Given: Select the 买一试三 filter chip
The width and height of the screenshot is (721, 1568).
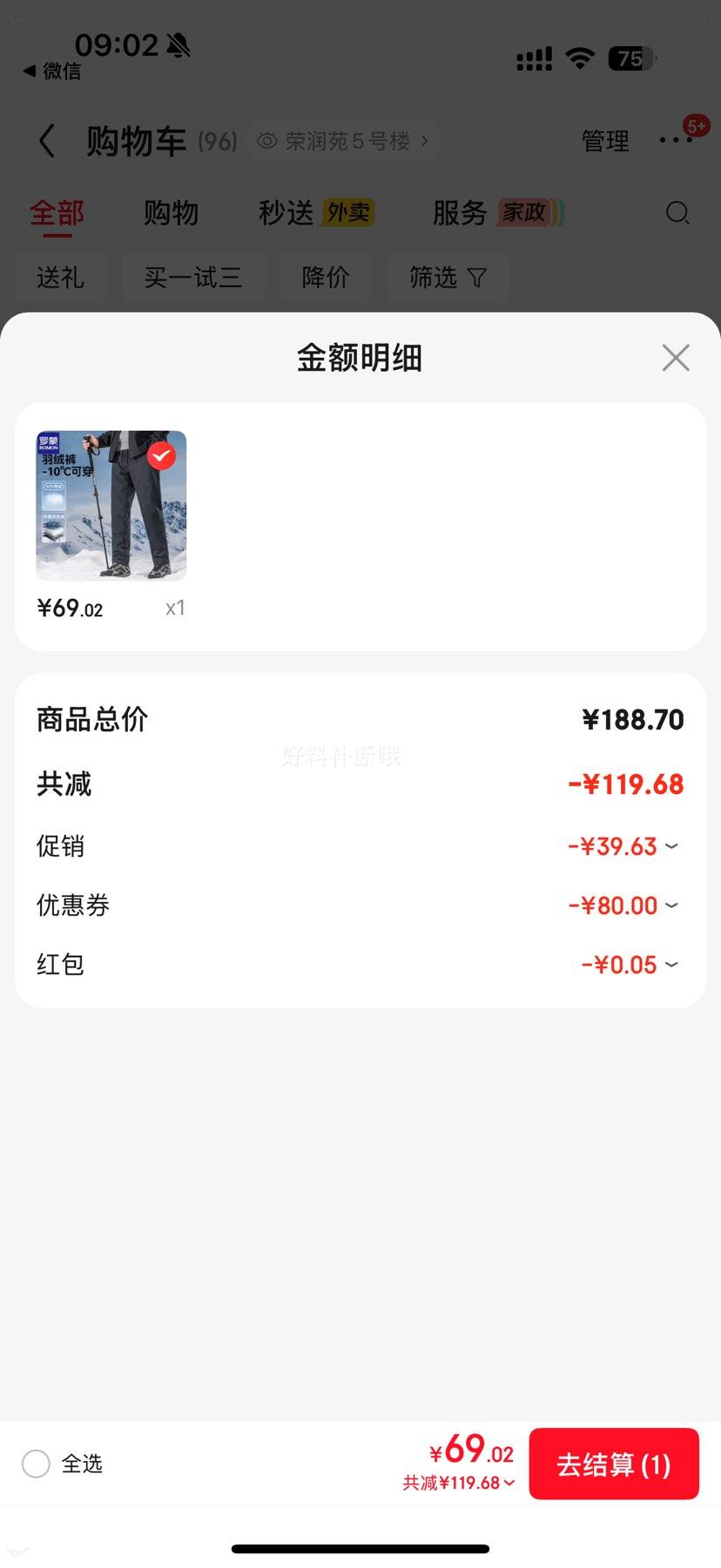Looking at the screenshot, I should pos(192,278).
